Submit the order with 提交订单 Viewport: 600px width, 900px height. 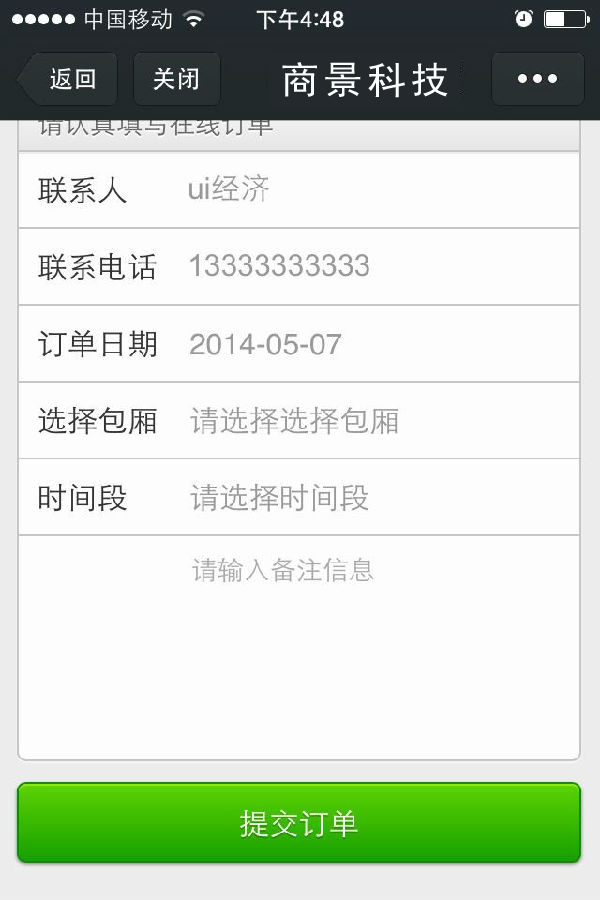(299, 823)
